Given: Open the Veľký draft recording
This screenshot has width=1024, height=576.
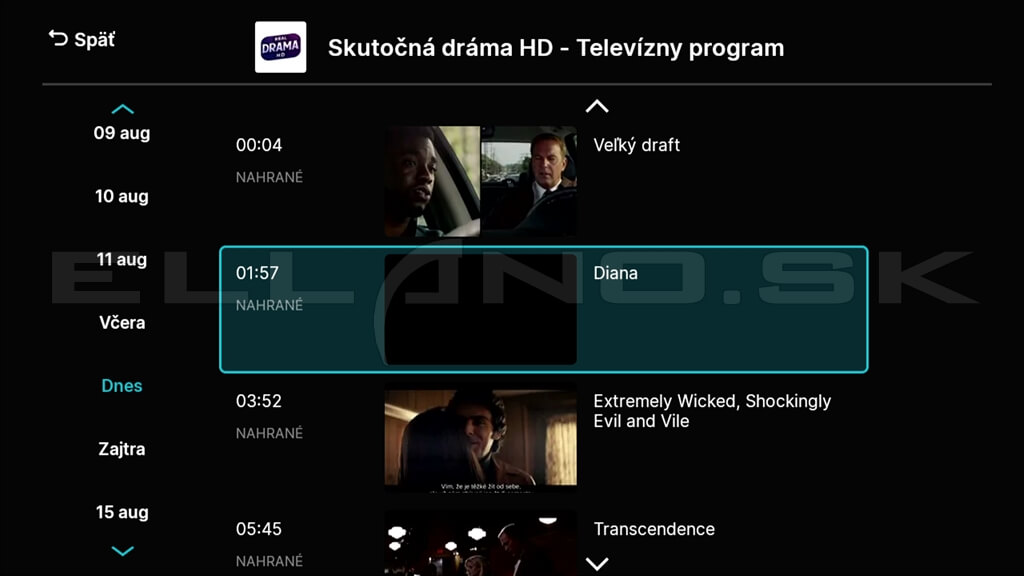Looking at the screenshot, I should pos(543,180).
